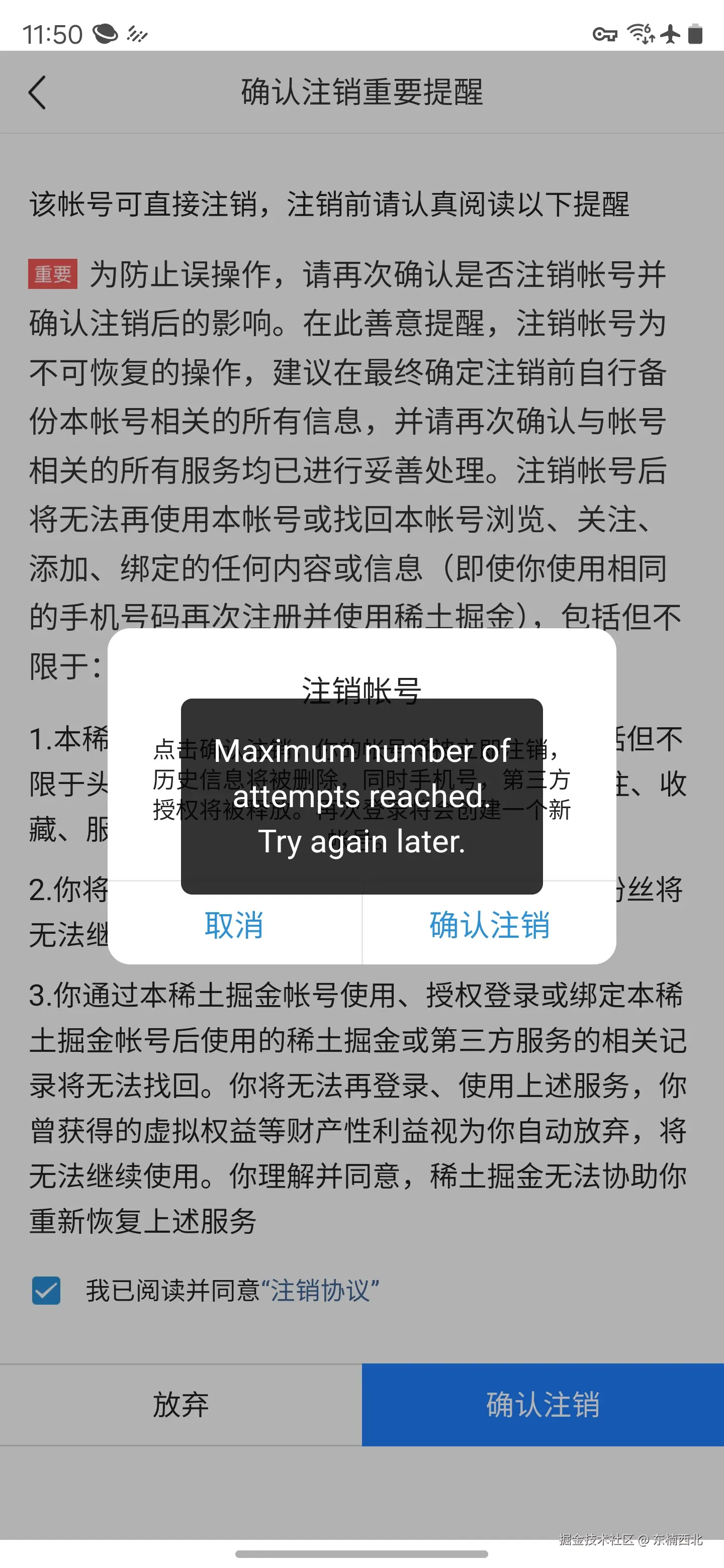Tap the red 重要 badge in the text
This screenshot has width=724, height=1568.
point(54,275)
